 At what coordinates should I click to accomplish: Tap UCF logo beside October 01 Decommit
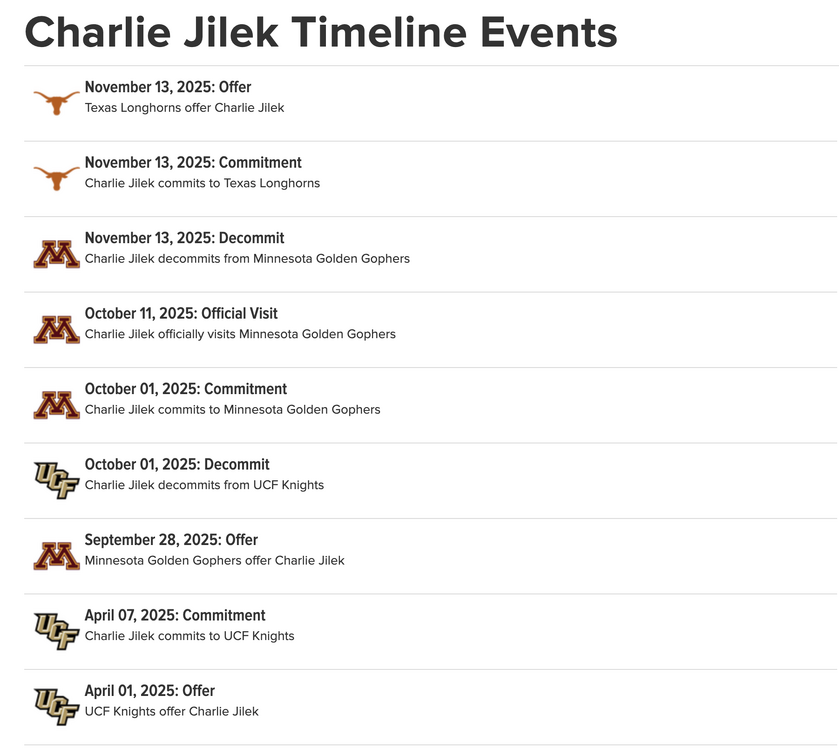tap(56, 480)
